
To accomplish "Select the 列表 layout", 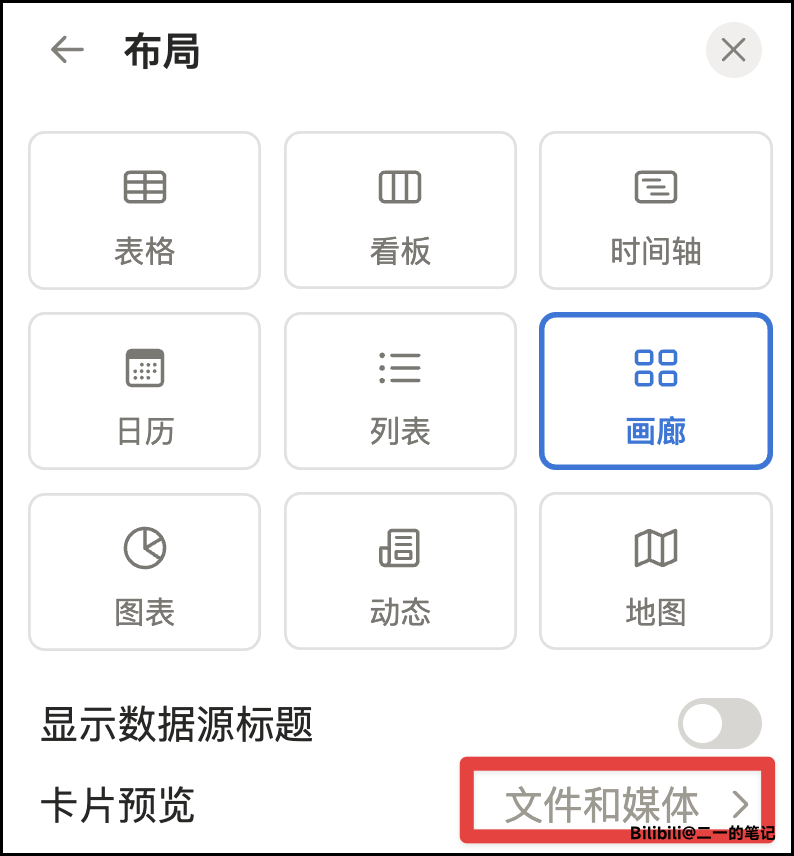I will tap(400, 391).
